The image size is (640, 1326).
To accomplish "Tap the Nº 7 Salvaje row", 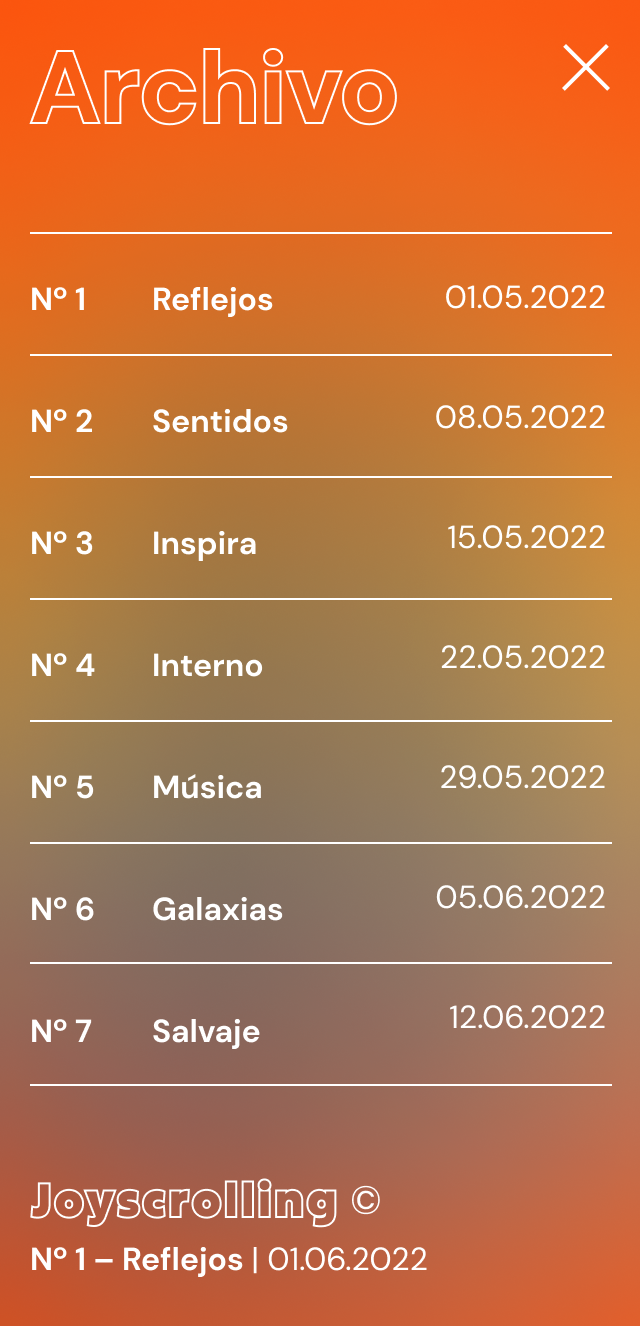I will (x=206, y=1031).
